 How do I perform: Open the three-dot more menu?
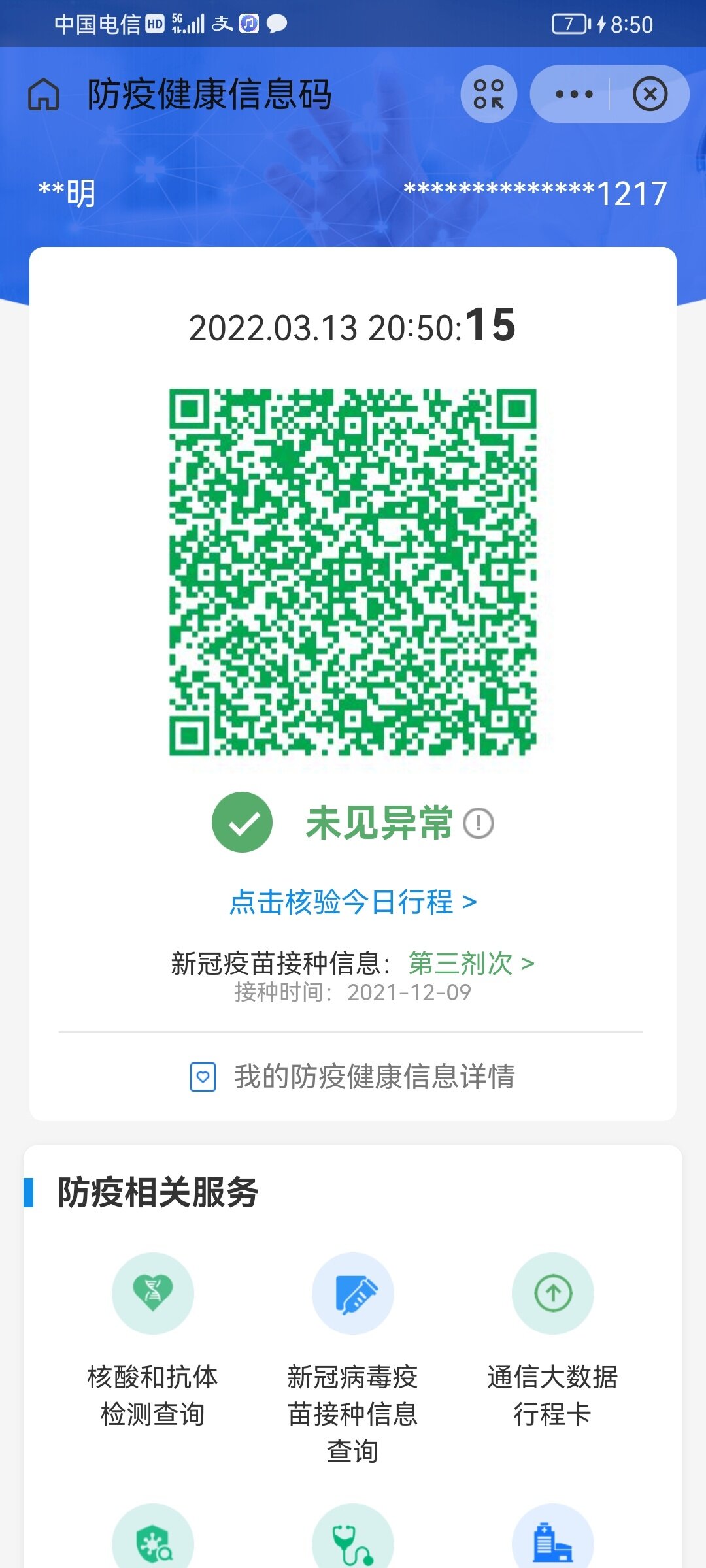coord(573,94)
